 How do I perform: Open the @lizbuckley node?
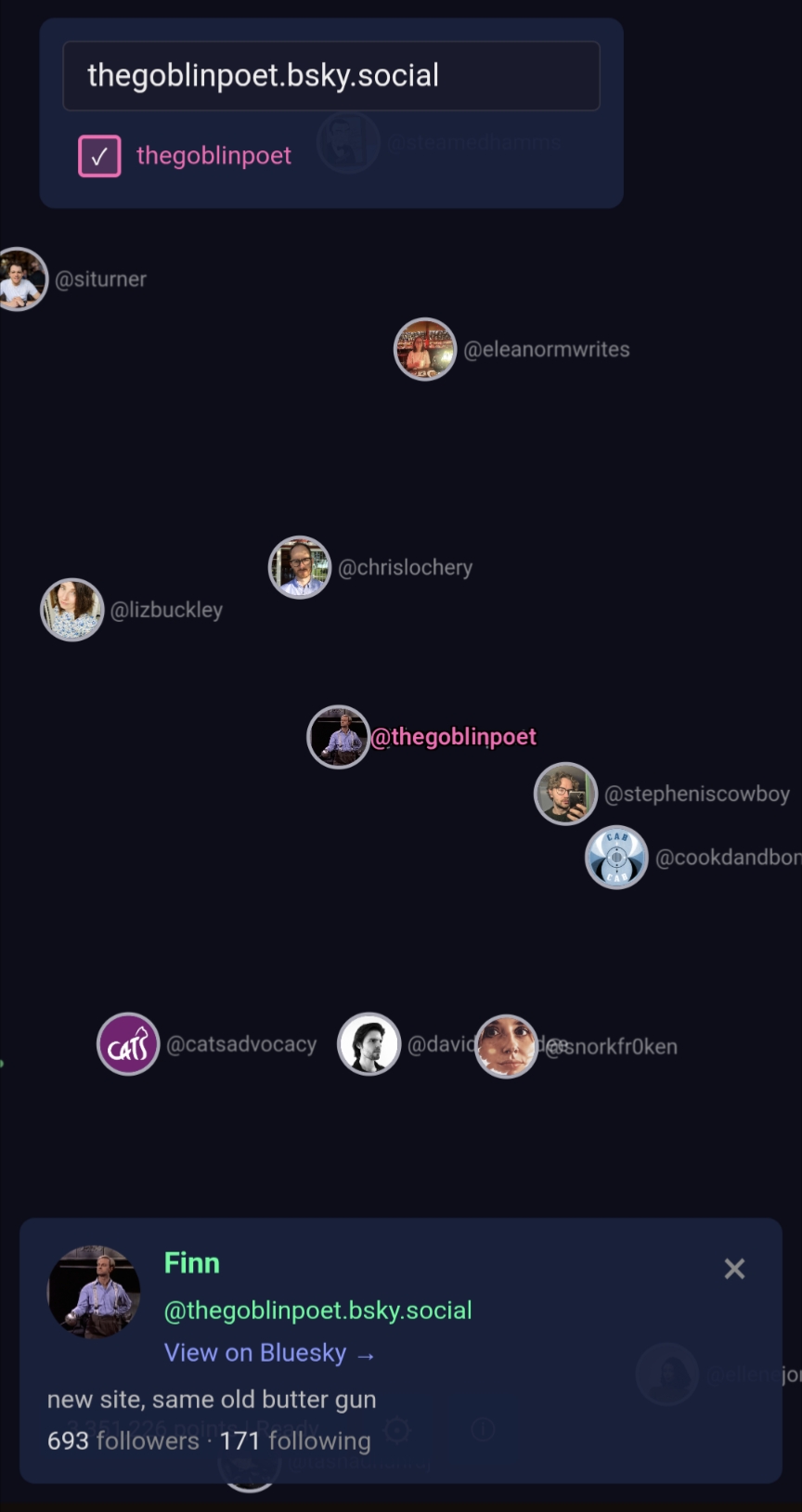pos(71,610)
